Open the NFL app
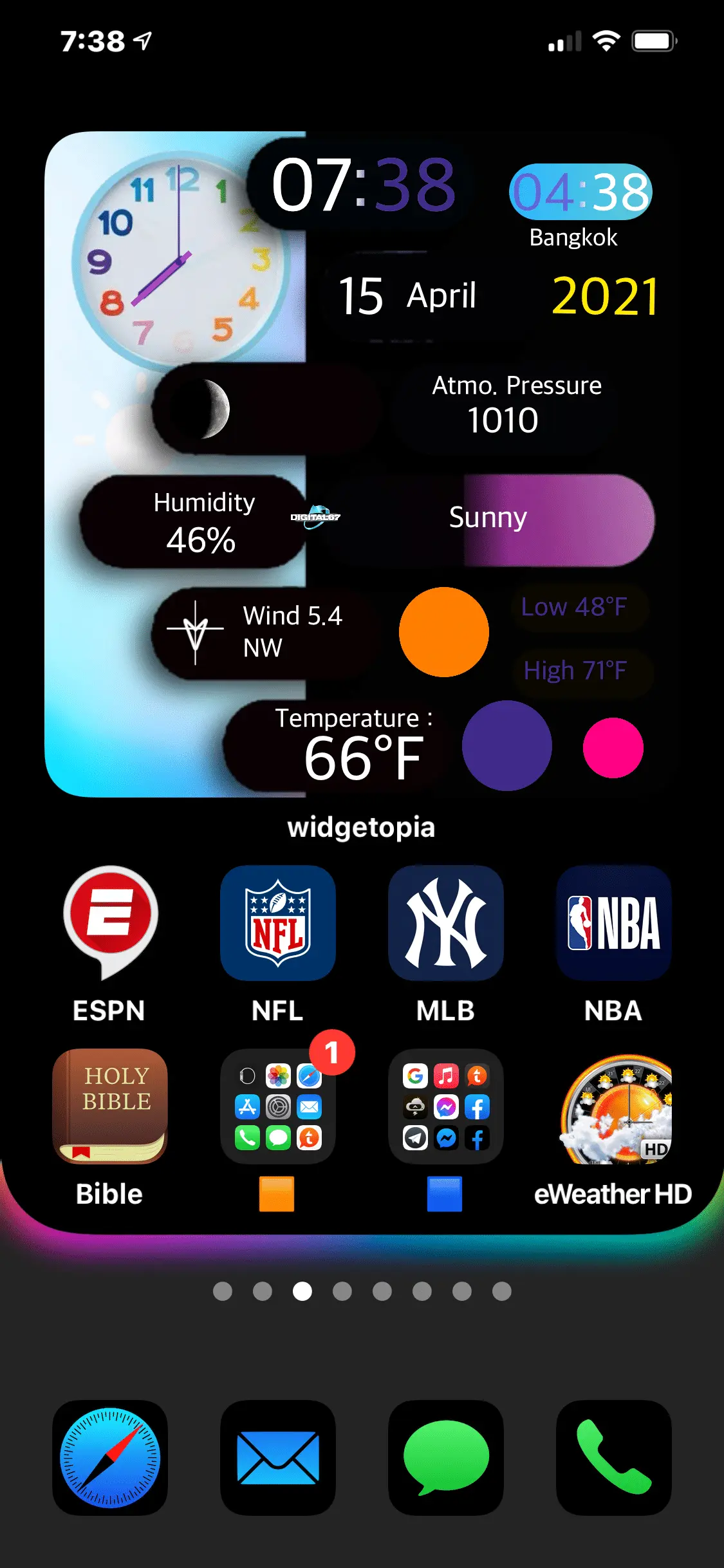724x1568 pixels. click(278, 922)
